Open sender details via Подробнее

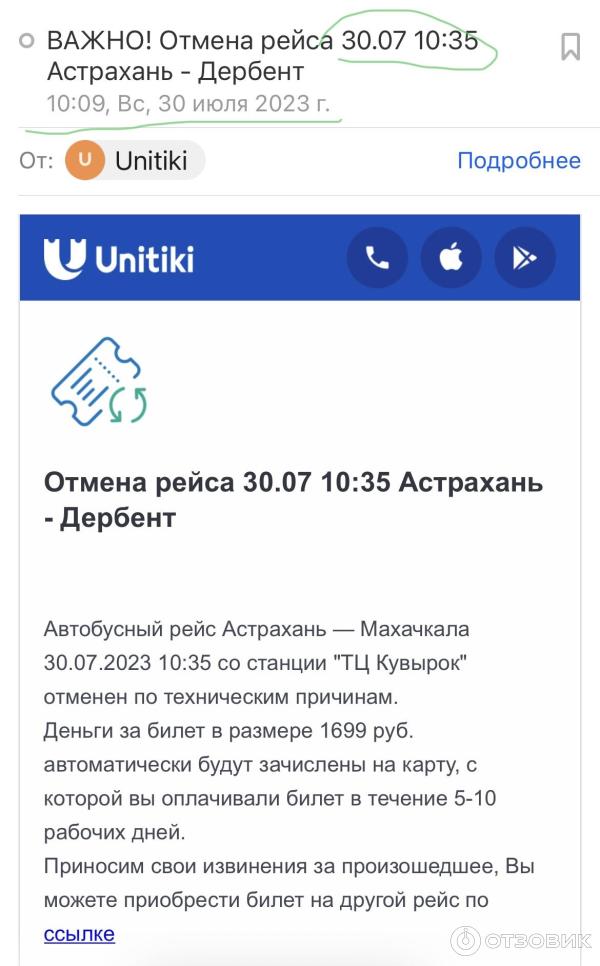tap(518, 161)
